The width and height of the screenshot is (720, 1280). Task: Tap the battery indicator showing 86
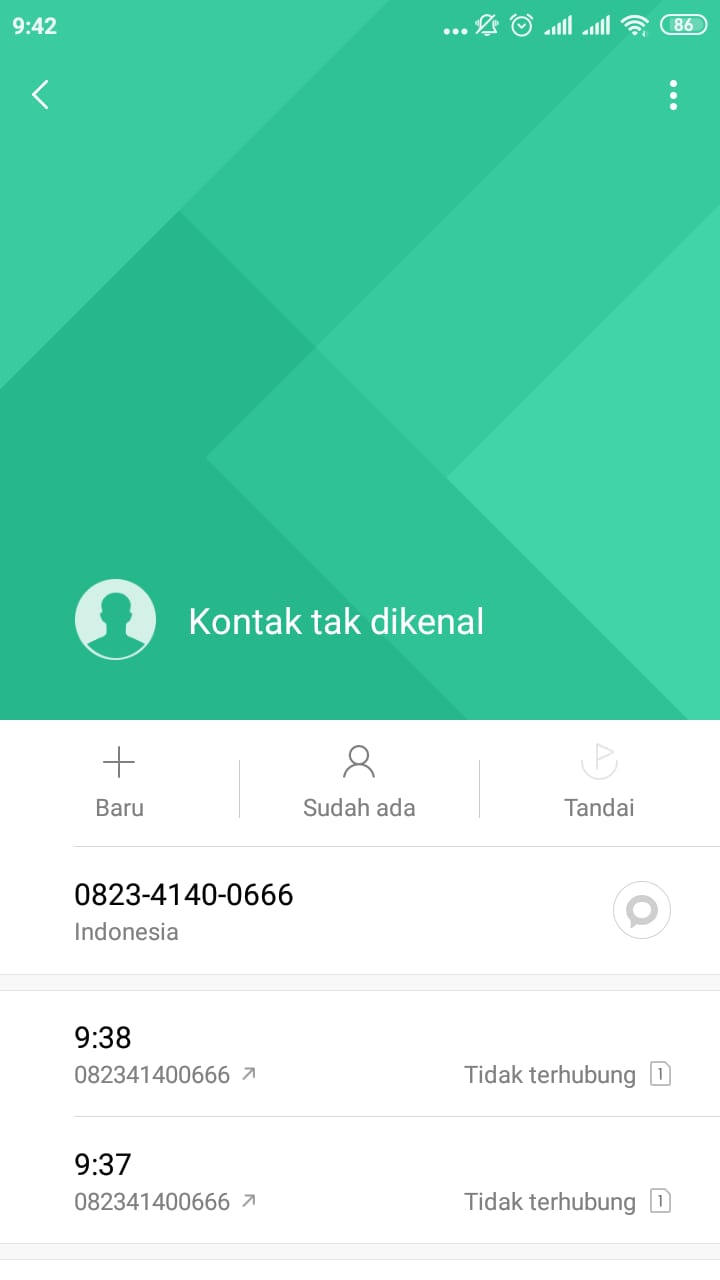pos(684,25)
